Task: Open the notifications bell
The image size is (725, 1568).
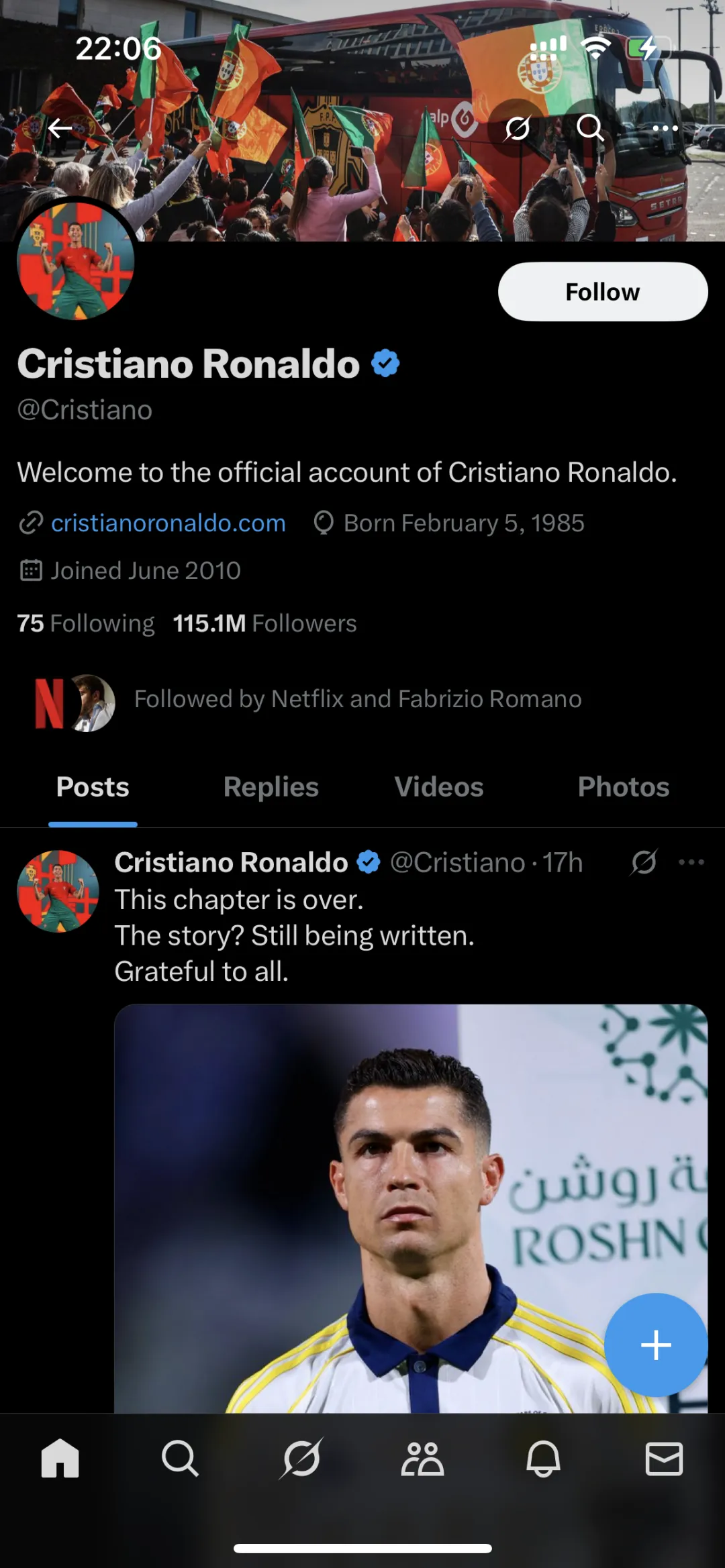Action: tap(543, 1458)
